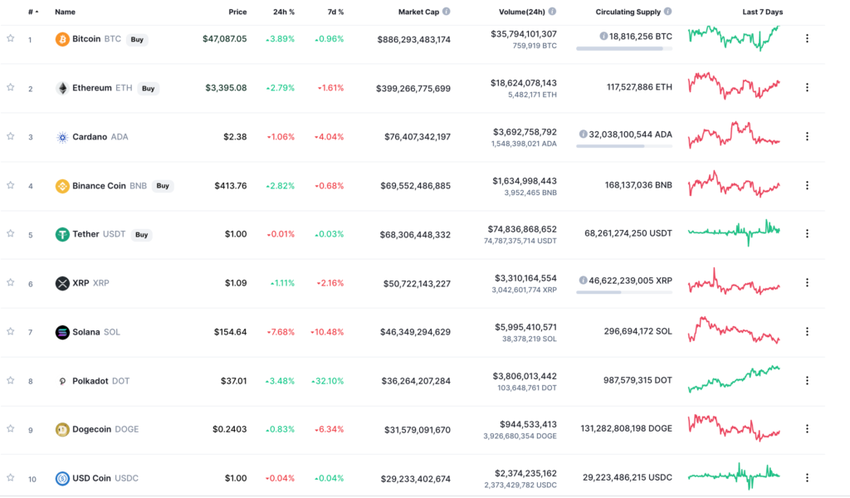The width and height of the screenshot is (850, 498).
Task: Tap the Buy button for Tether
Action: coord(142,235)
